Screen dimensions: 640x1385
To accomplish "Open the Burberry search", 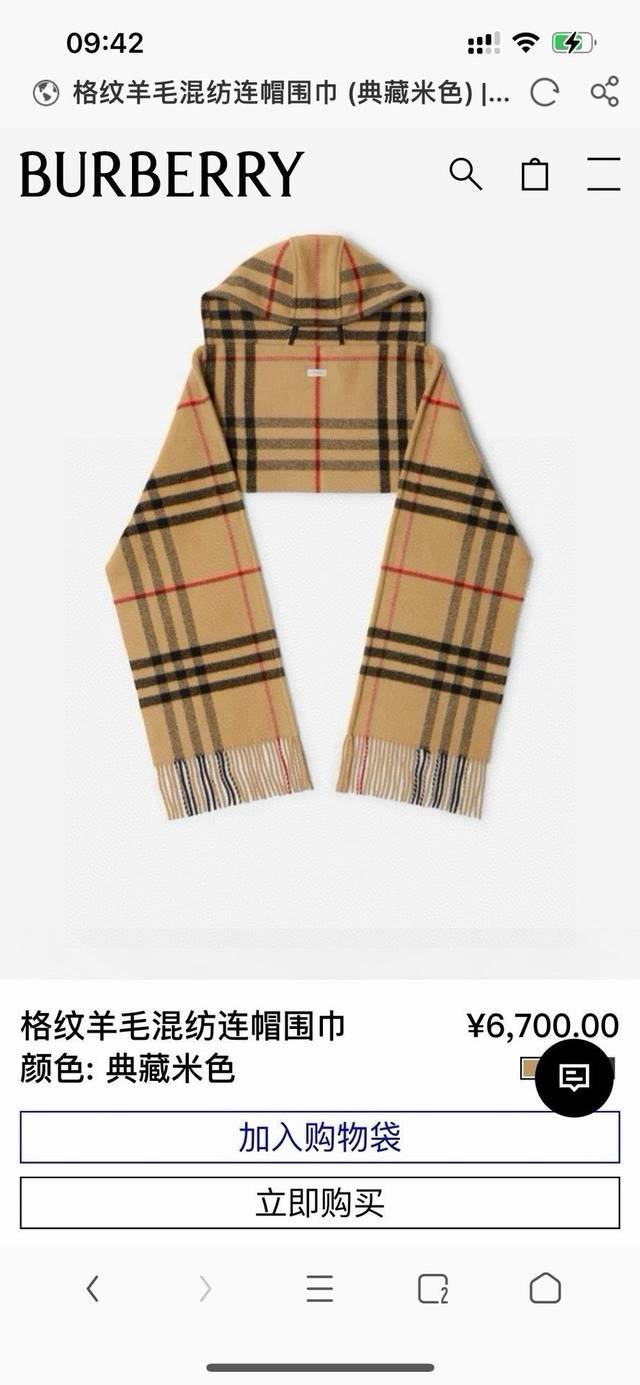I will tap(465, 174).
